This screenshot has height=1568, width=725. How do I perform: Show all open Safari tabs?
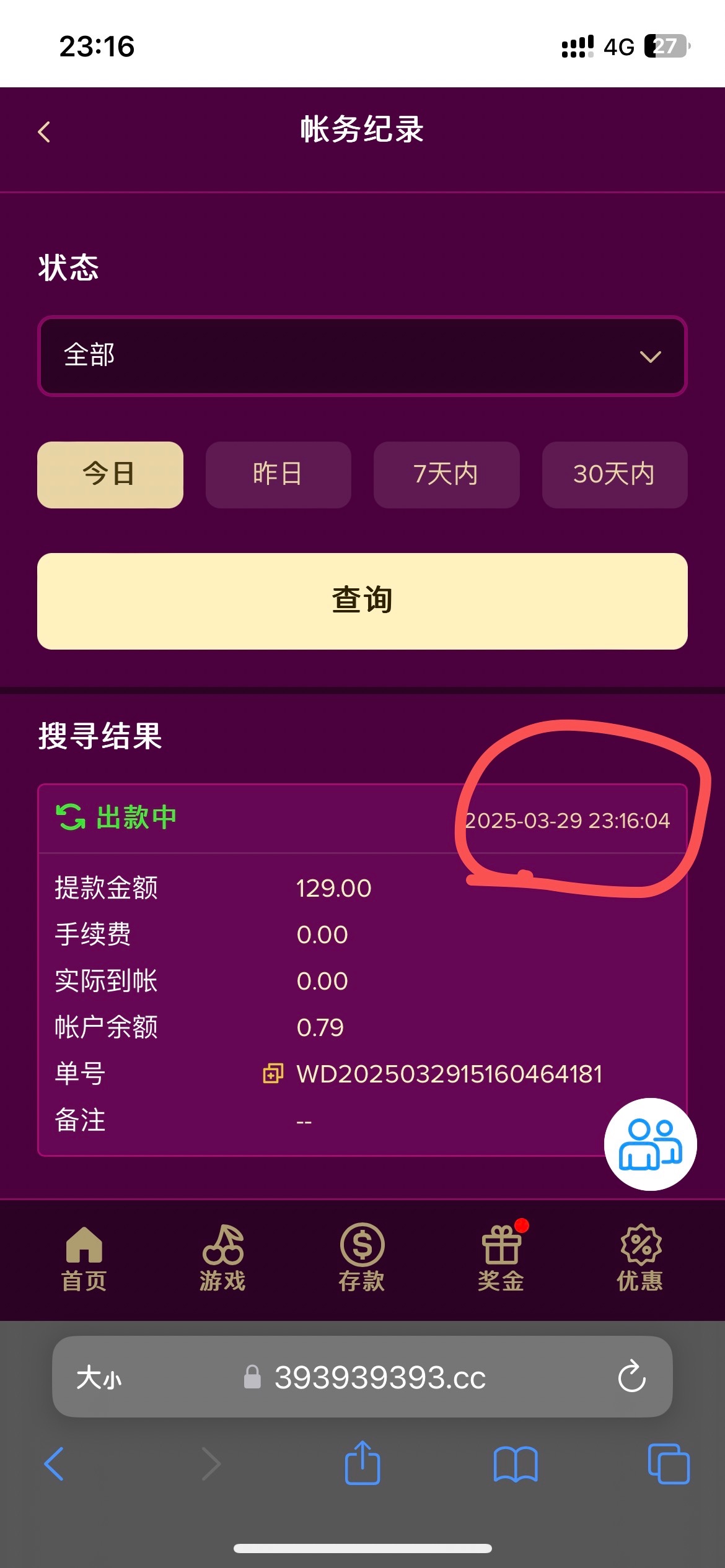tap(668, 1464)
